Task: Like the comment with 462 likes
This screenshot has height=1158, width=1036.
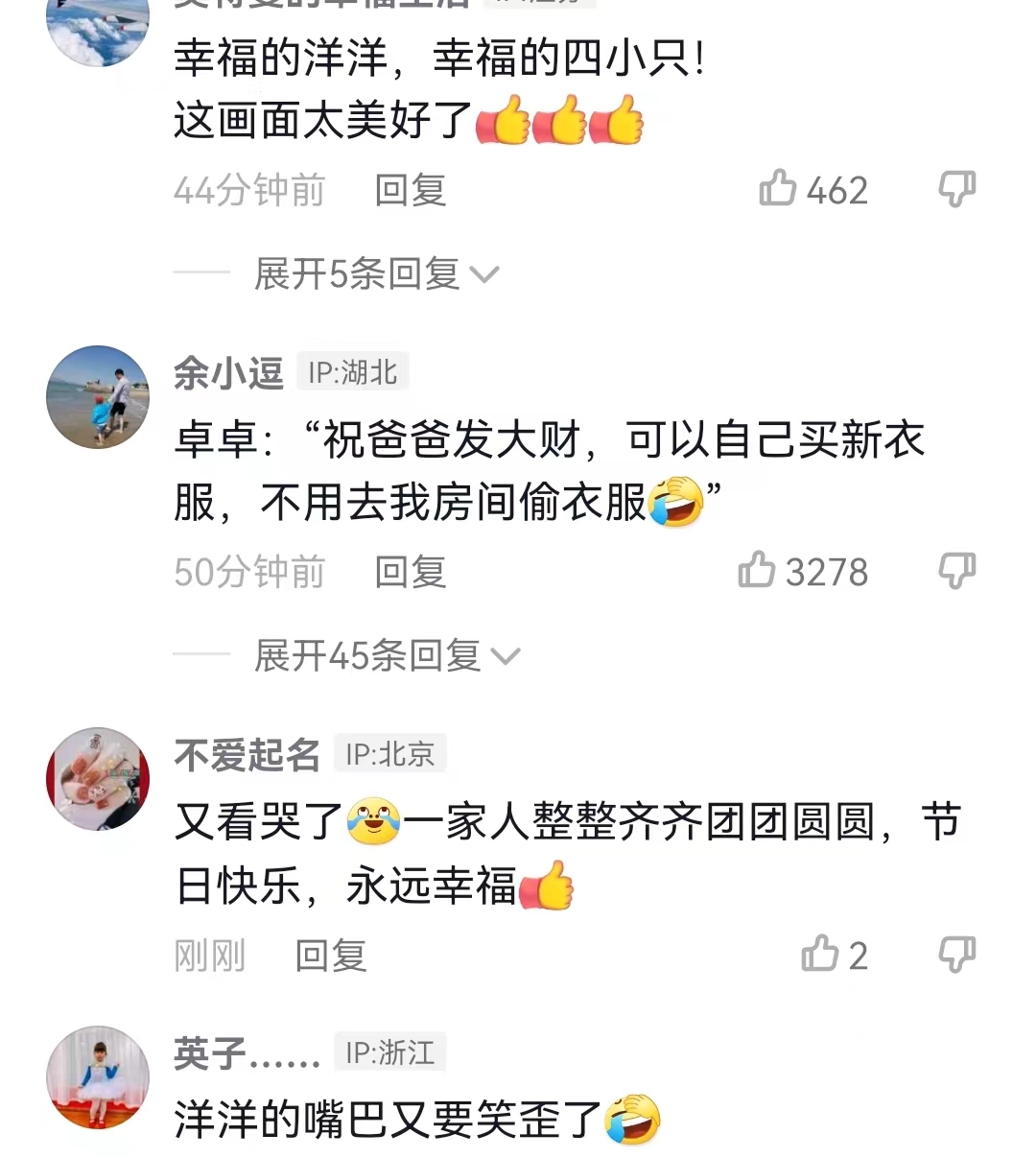Action: [x=779, y=191]
